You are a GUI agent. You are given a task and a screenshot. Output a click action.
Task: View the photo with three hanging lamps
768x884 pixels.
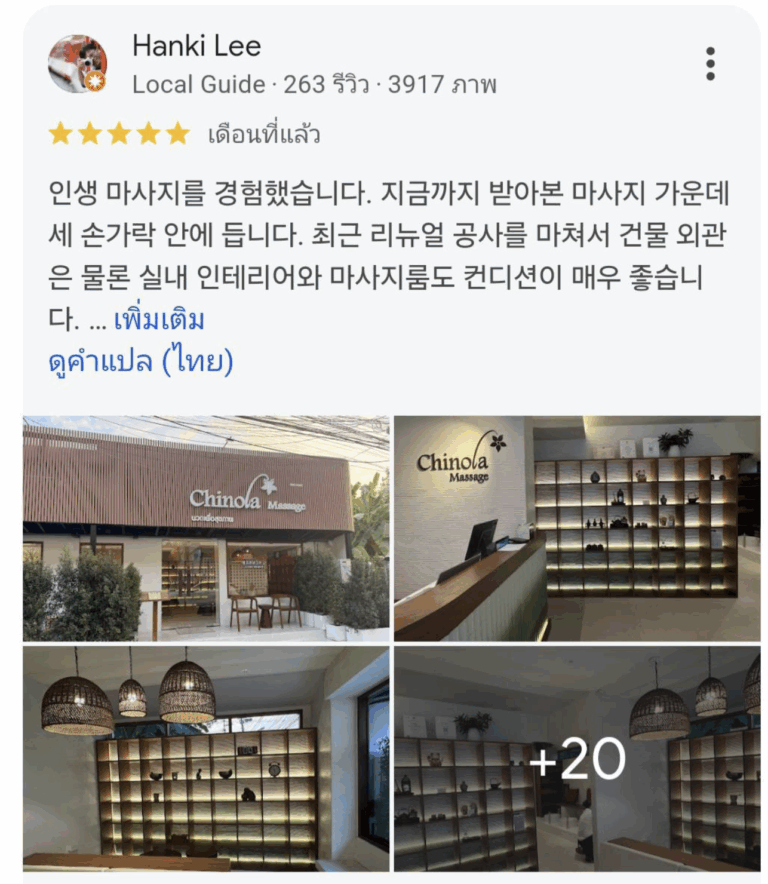[x=206, y=758]
